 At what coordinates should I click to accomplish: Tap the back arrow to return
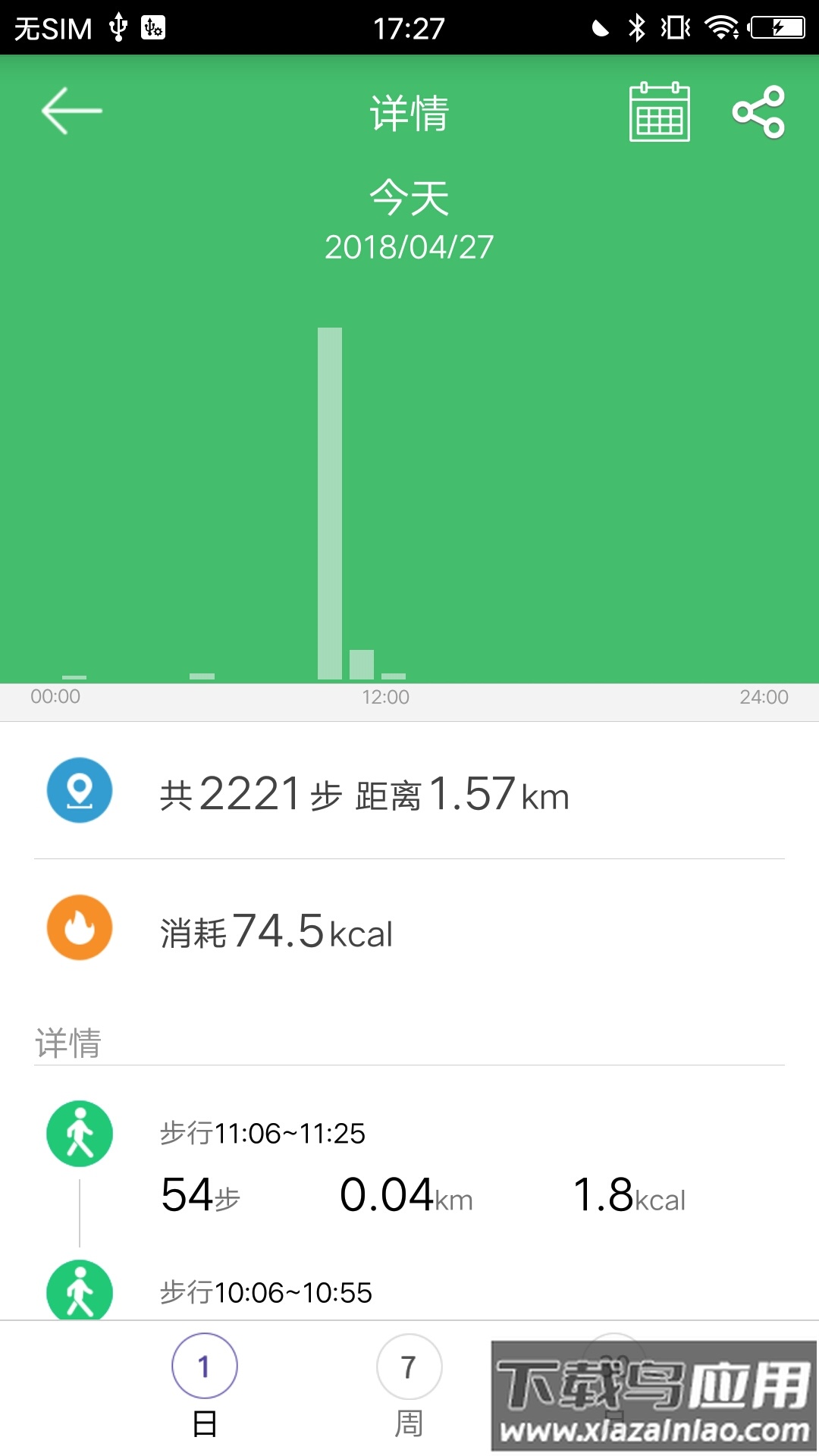72,110
